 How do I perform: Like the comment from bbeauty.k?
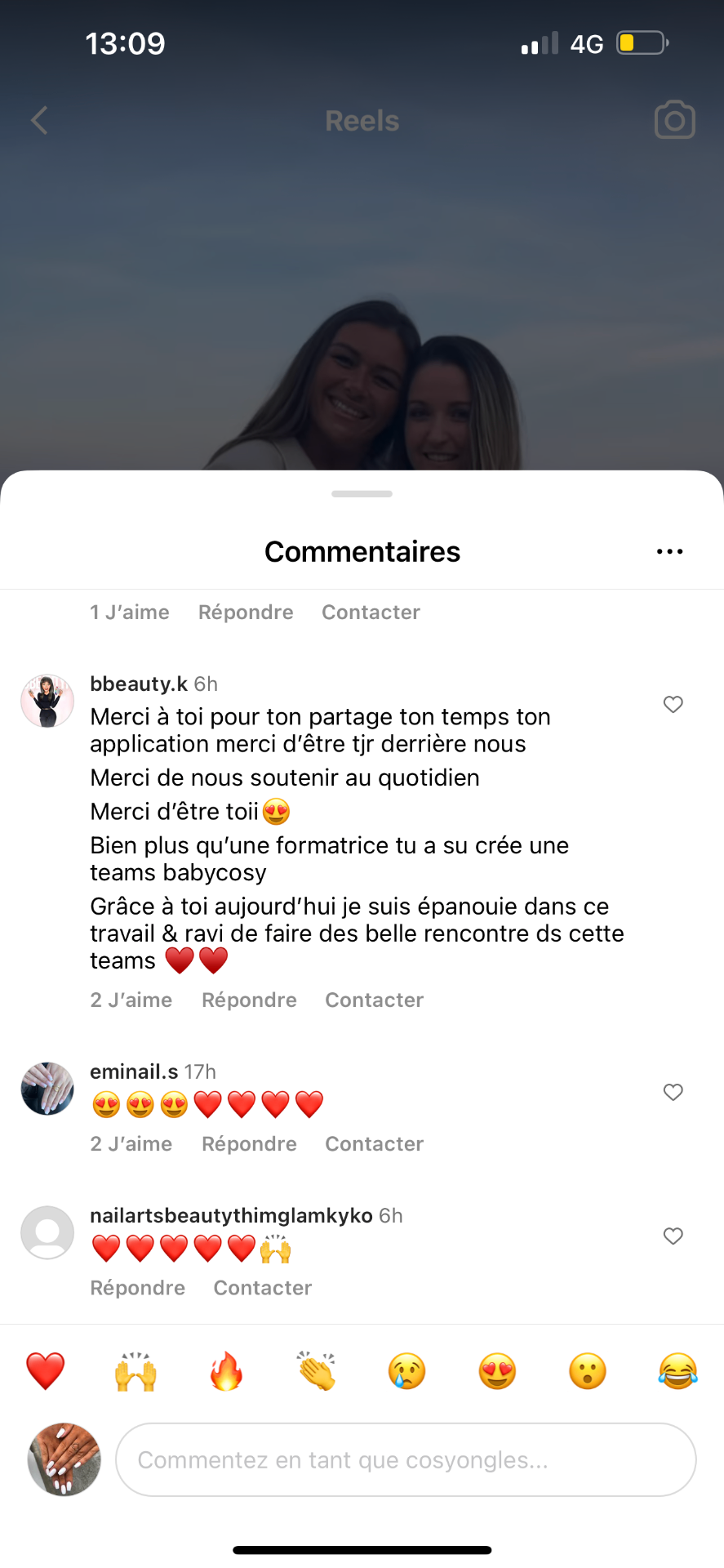[x=673, y=704]
